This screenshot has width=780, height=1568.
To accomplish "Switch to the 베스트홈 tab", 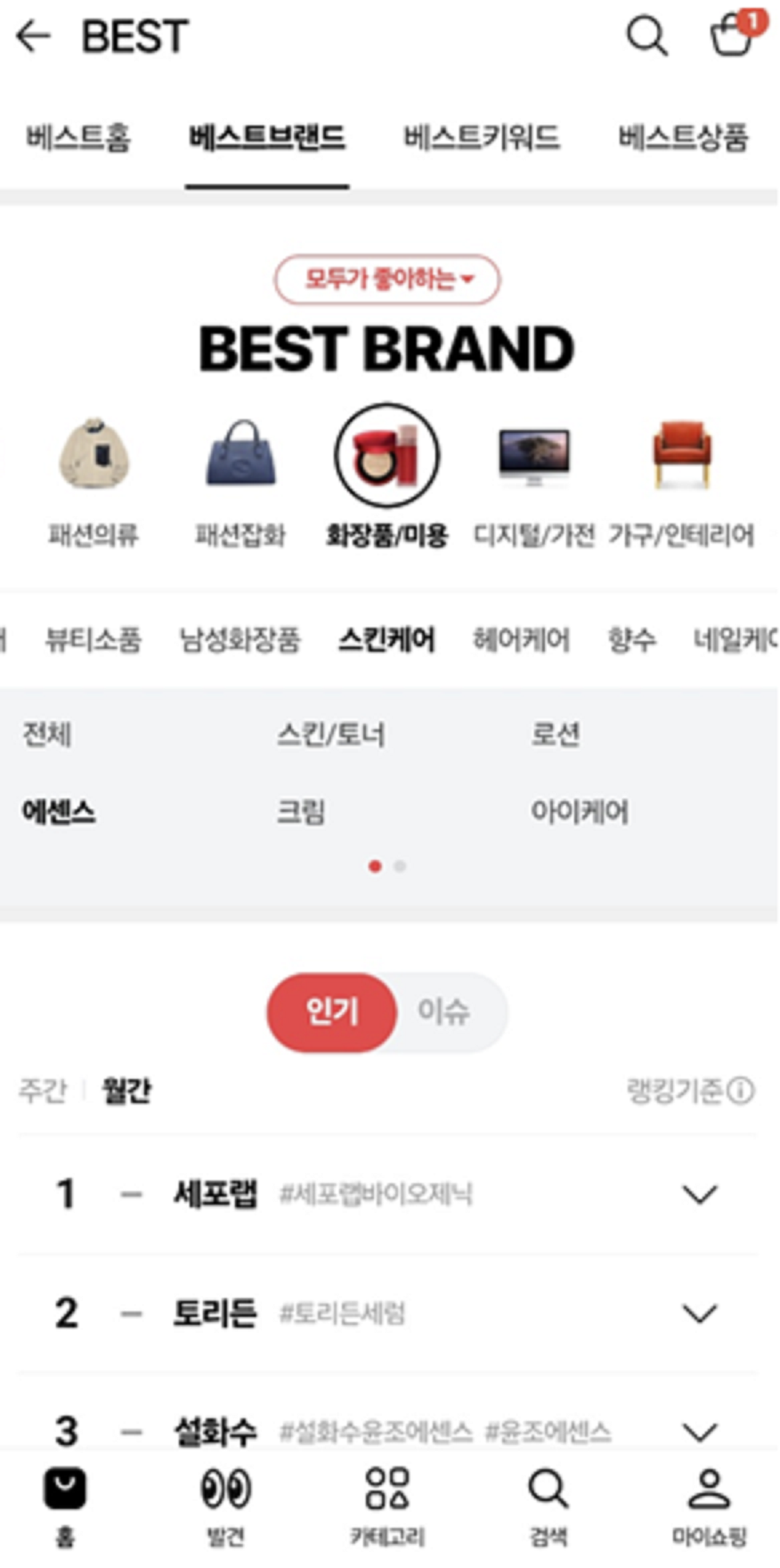I will (78, 138).
